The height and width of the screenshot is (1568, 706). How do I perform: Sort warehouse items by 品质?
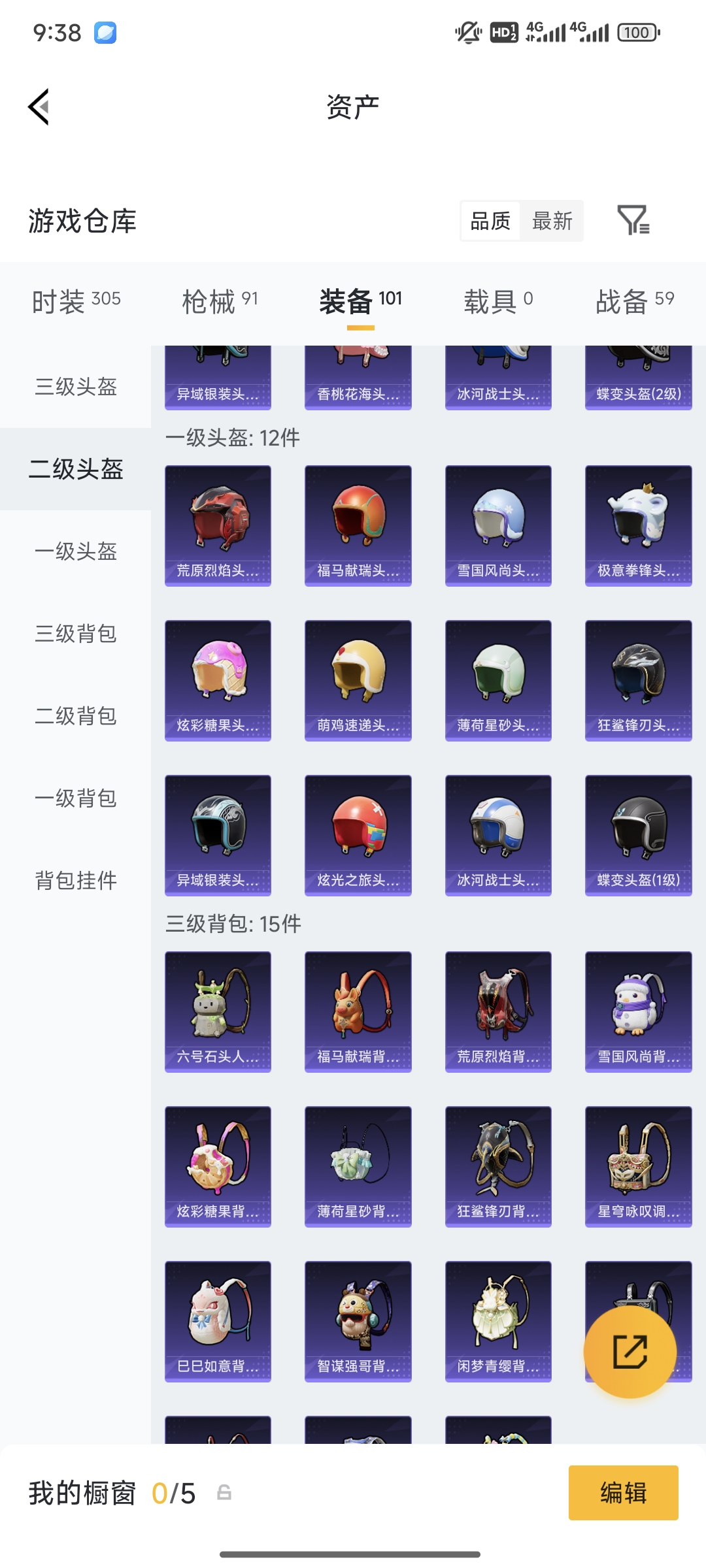click(489, 221)
